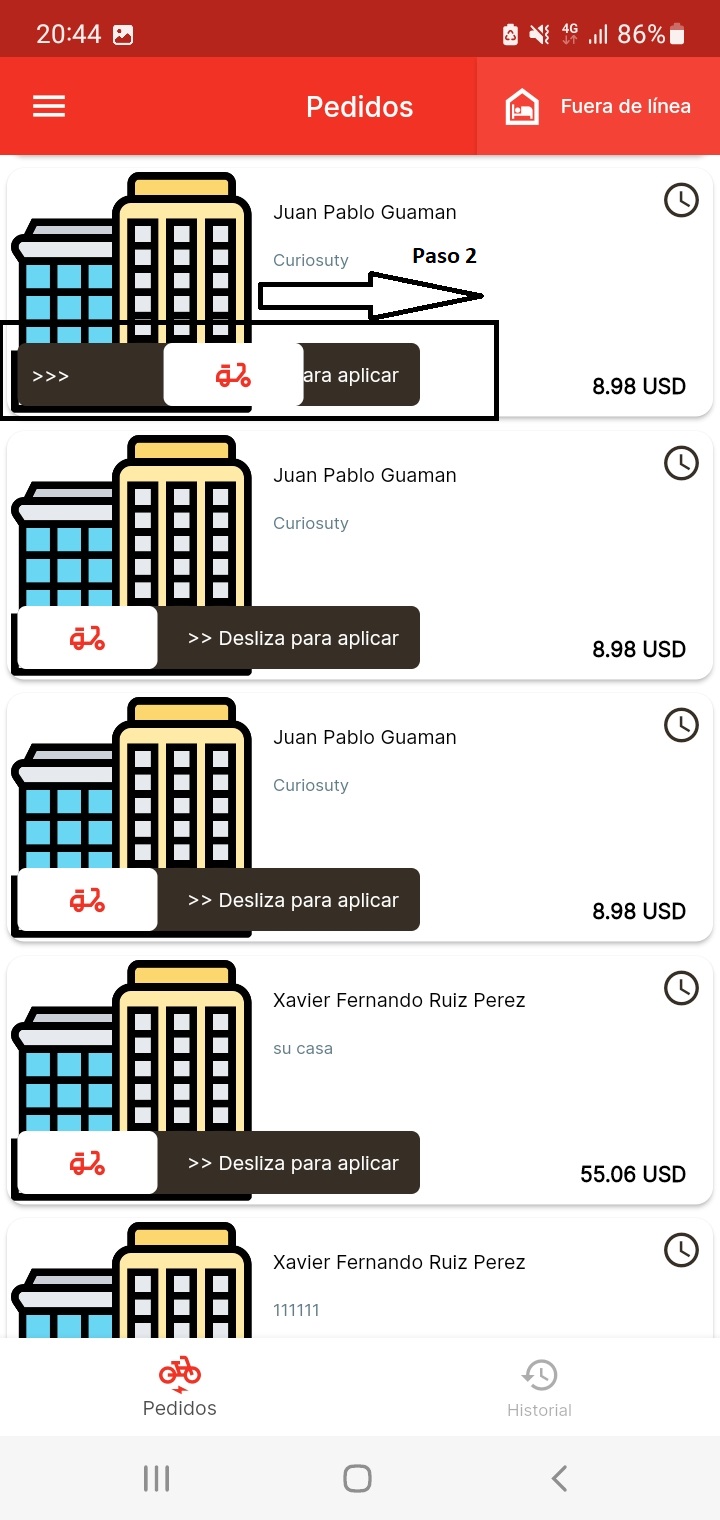
Task: Go back with the system back button
Action: pos(560,1478)
